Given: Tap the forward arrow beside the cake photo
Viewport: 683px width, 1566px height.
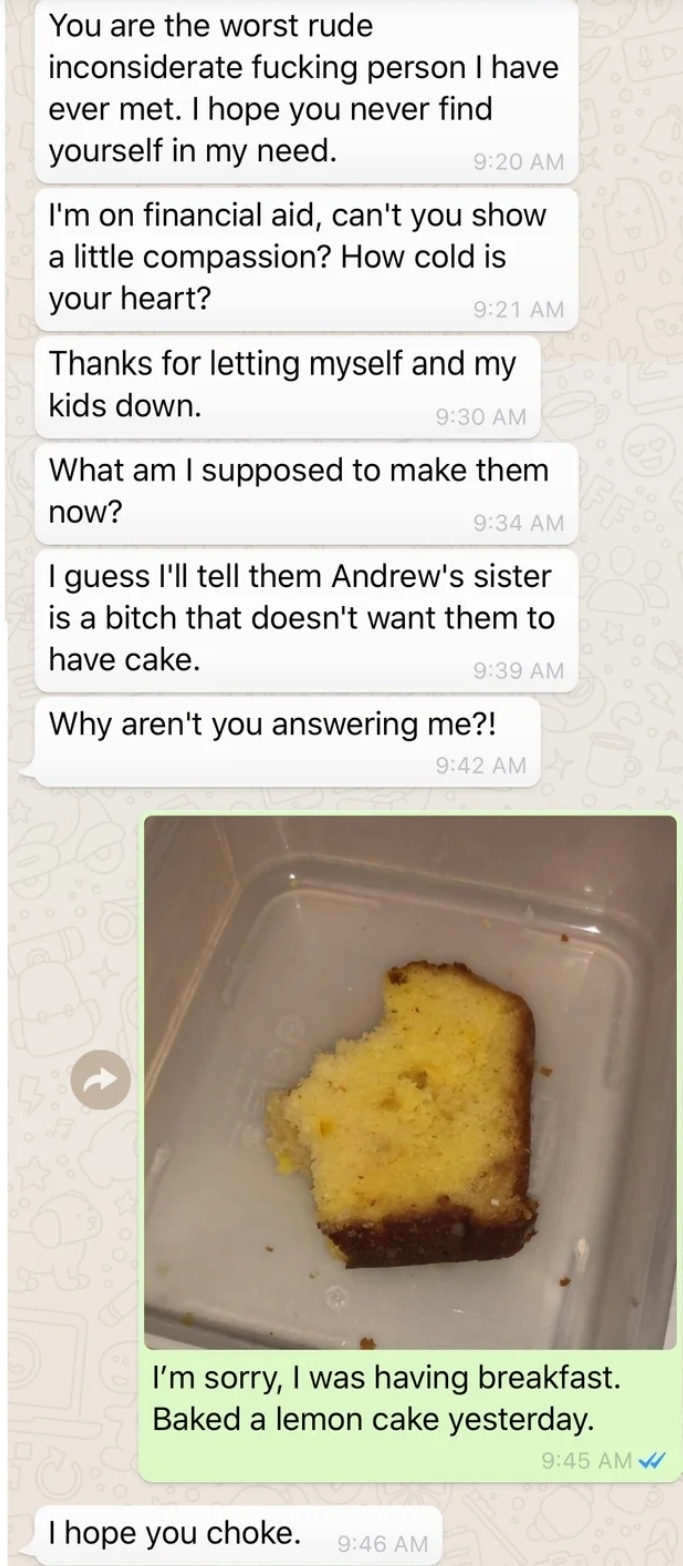Looking at the screenshot, I should 101,1080.
